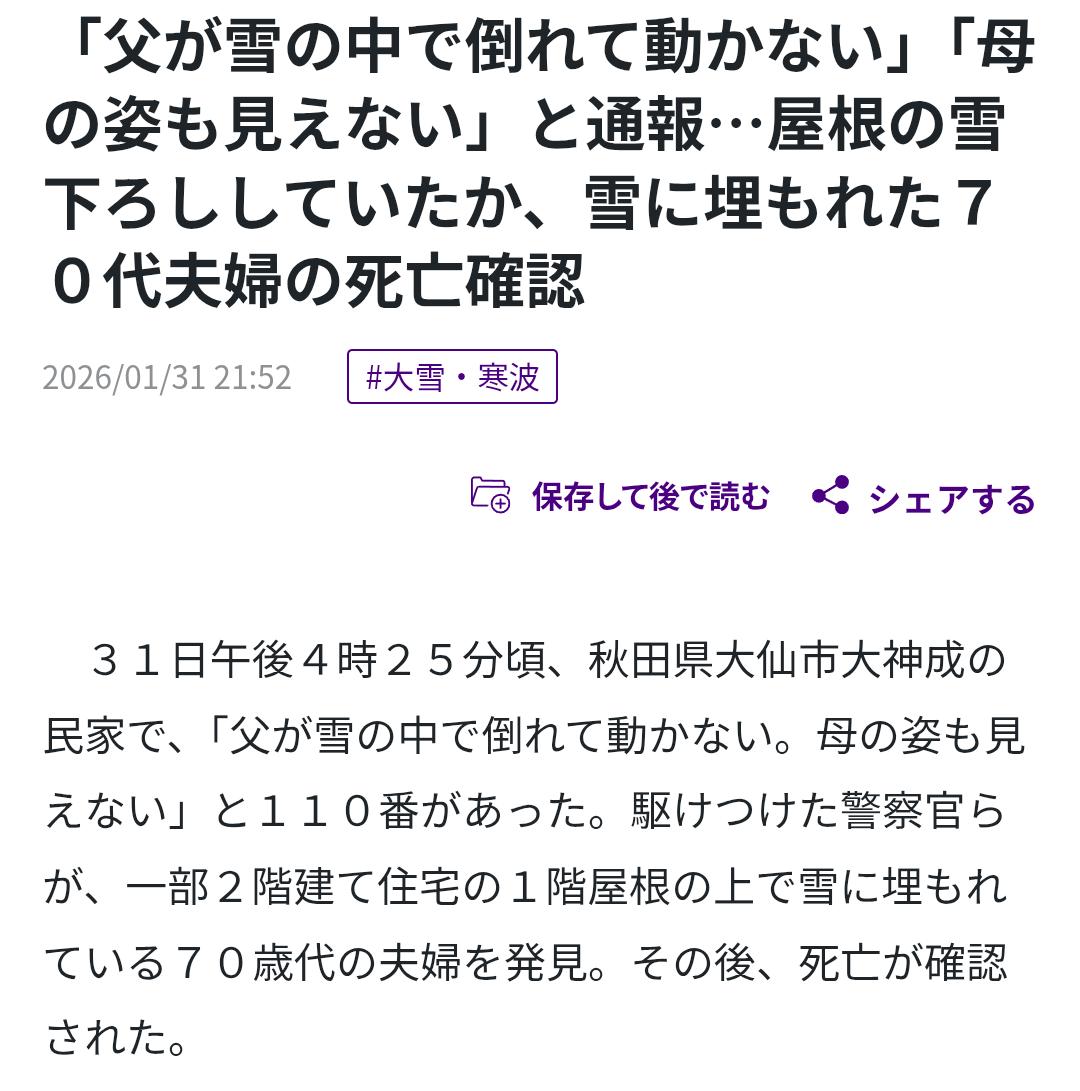Image resolution: width=1080 pixels, height=1091 pixels.
Task: Share the article via シェアする
Action: pyautogui.click(x=923, y=497)
